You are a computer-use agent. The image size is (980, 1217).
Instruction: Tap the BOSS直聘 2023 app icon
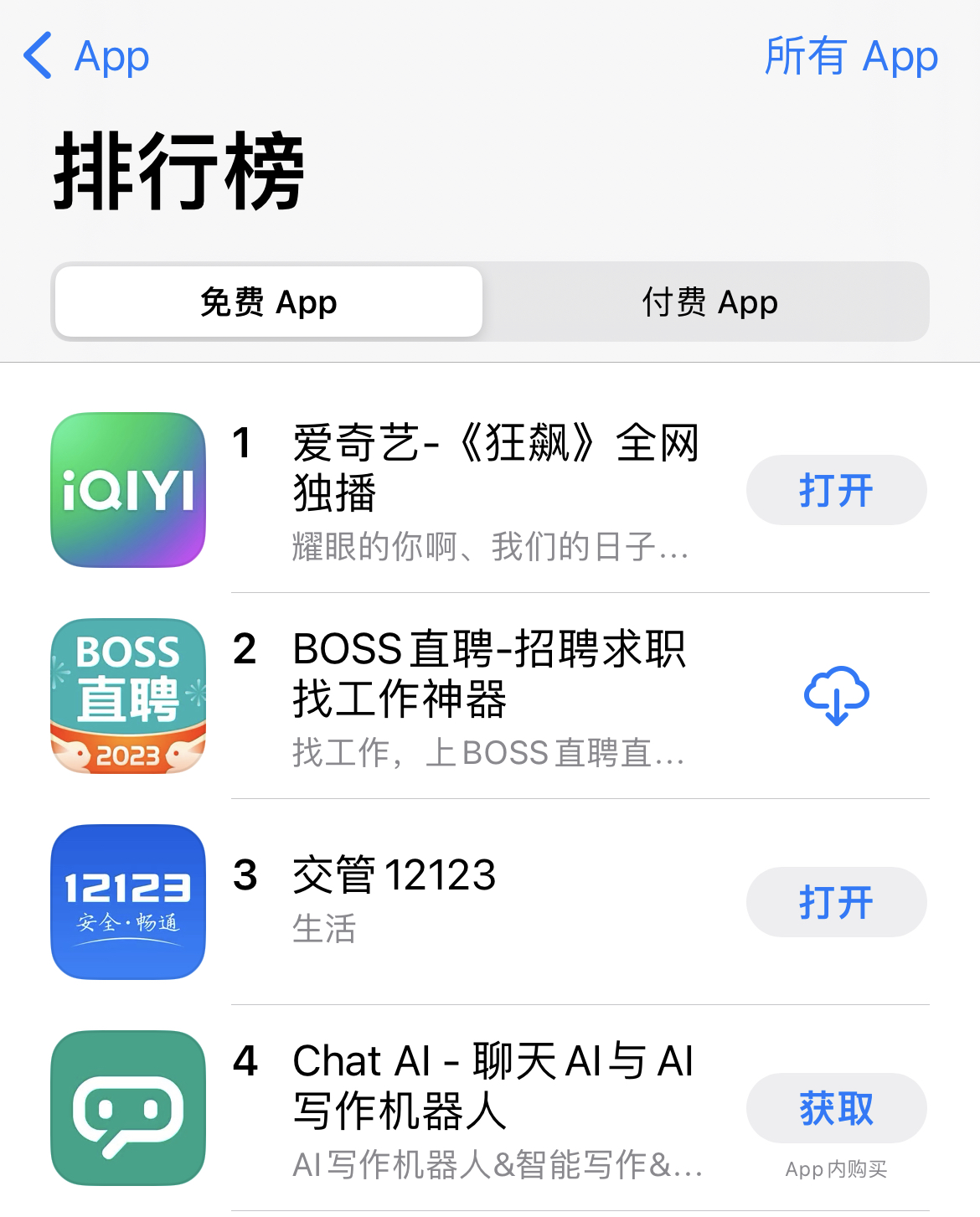click(x=127, y=697)
